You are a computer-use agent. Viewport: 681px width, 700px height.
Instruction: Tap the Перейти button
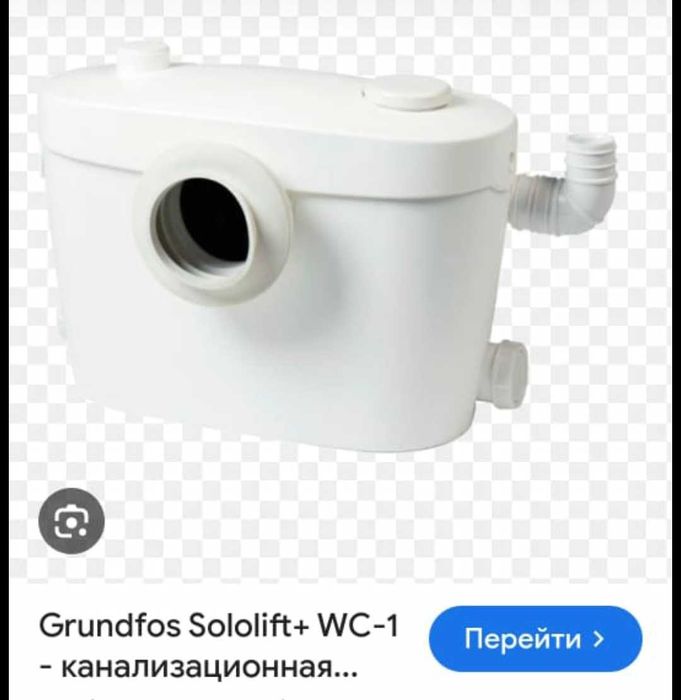pos(535,638)
